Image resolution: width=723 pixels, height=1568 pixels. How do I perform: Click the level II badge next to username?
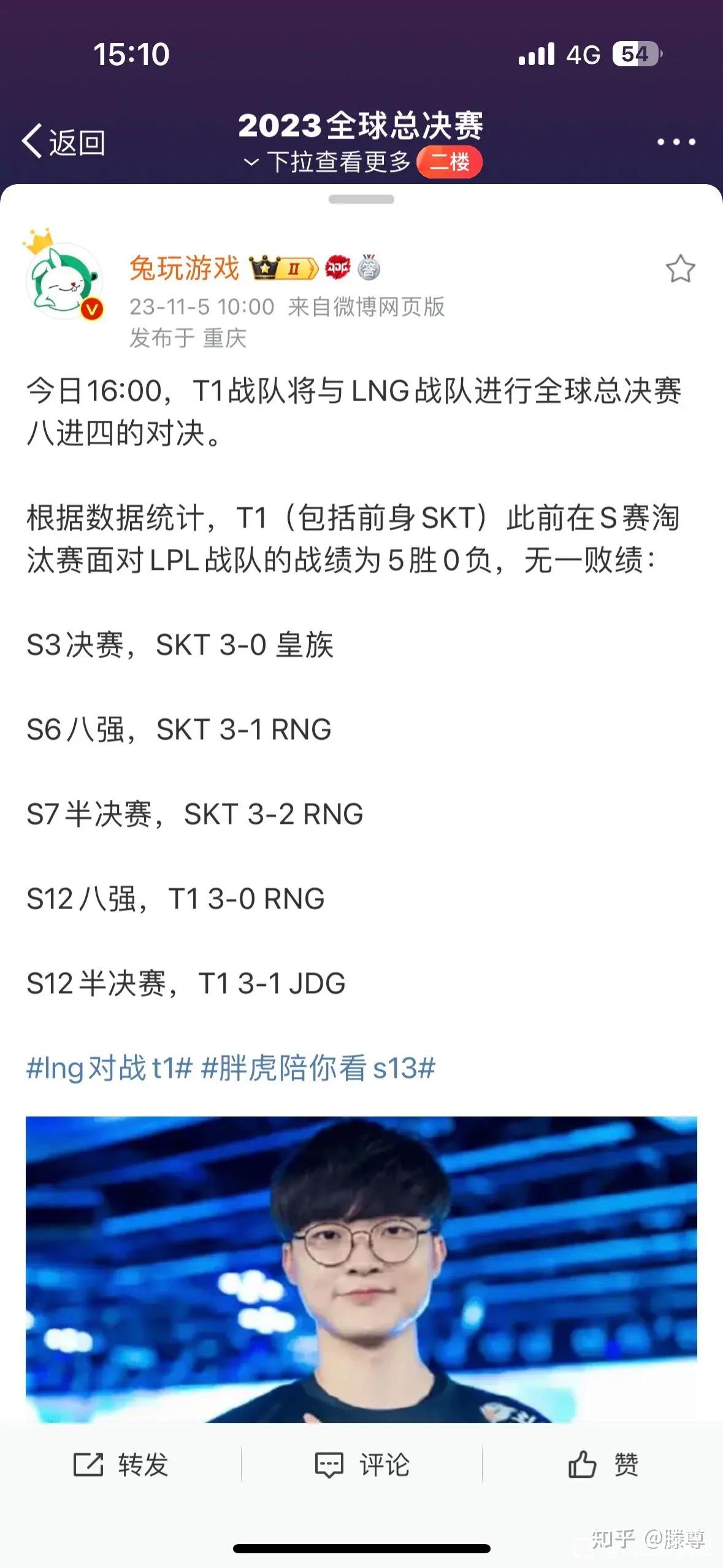point(294,267)
